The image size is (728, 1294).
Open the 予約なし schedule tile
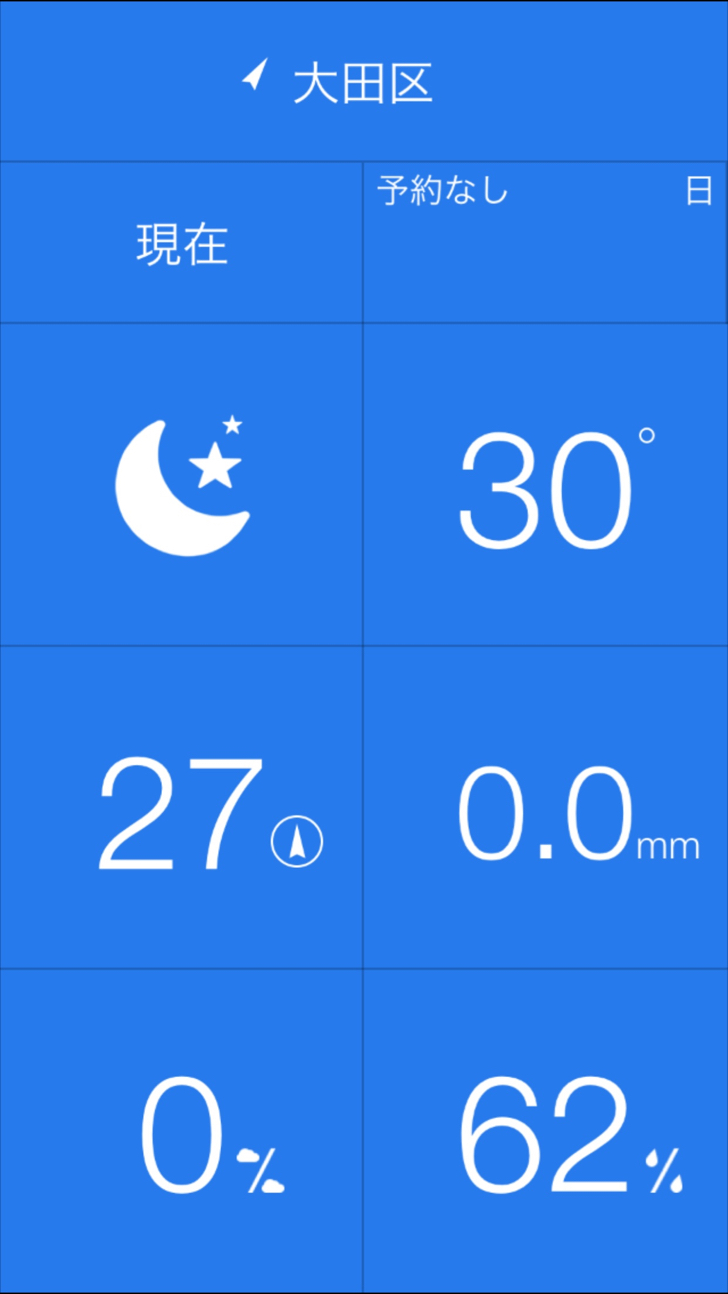click(x=545, y=243)
